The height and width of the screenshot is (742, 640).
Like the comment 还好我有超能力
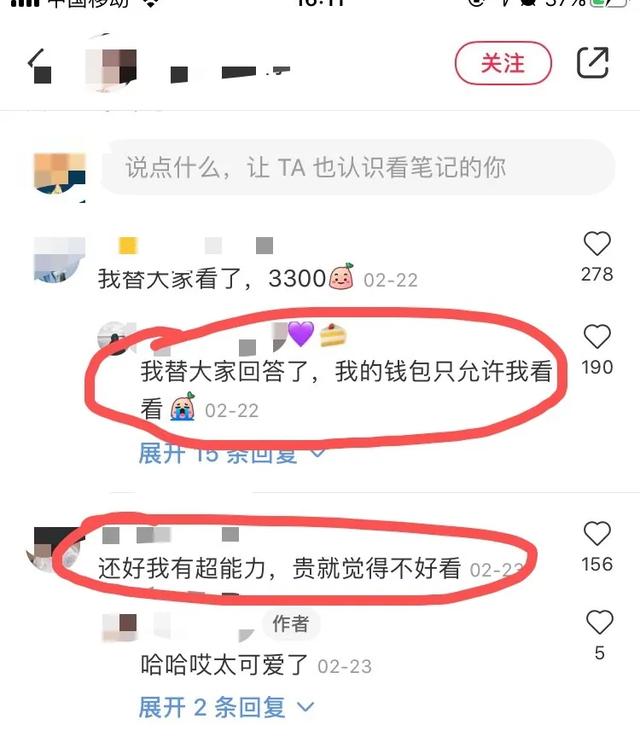(597, 534)
